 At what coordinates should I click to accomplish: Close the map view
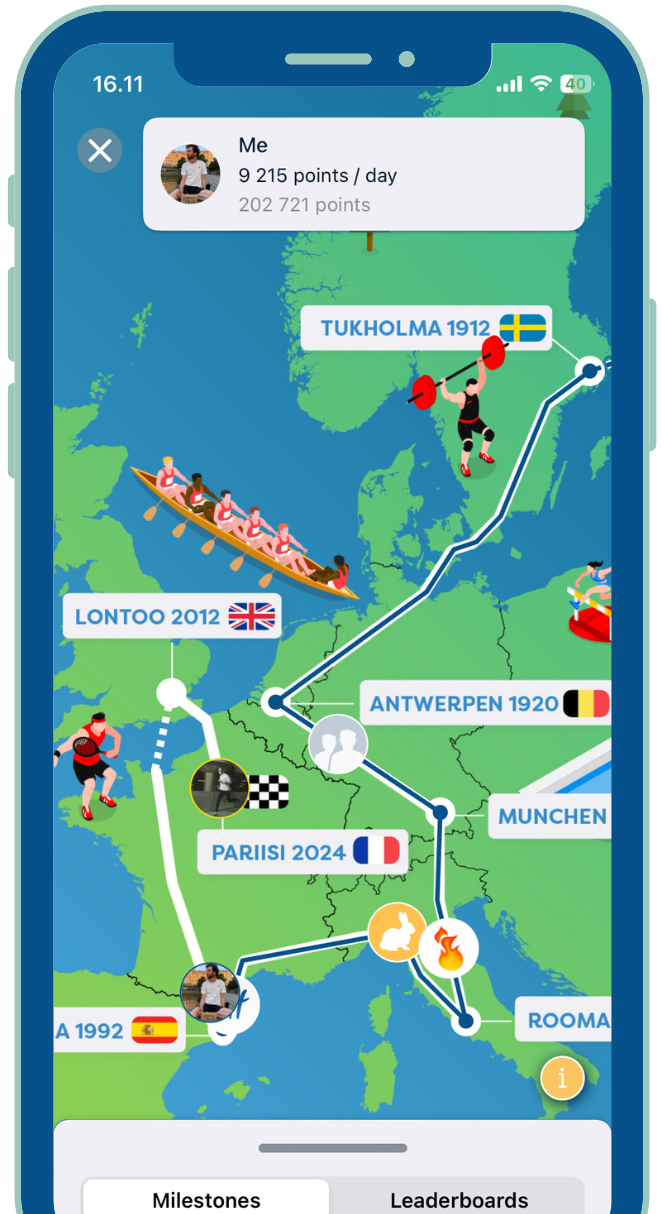point(100,151)
